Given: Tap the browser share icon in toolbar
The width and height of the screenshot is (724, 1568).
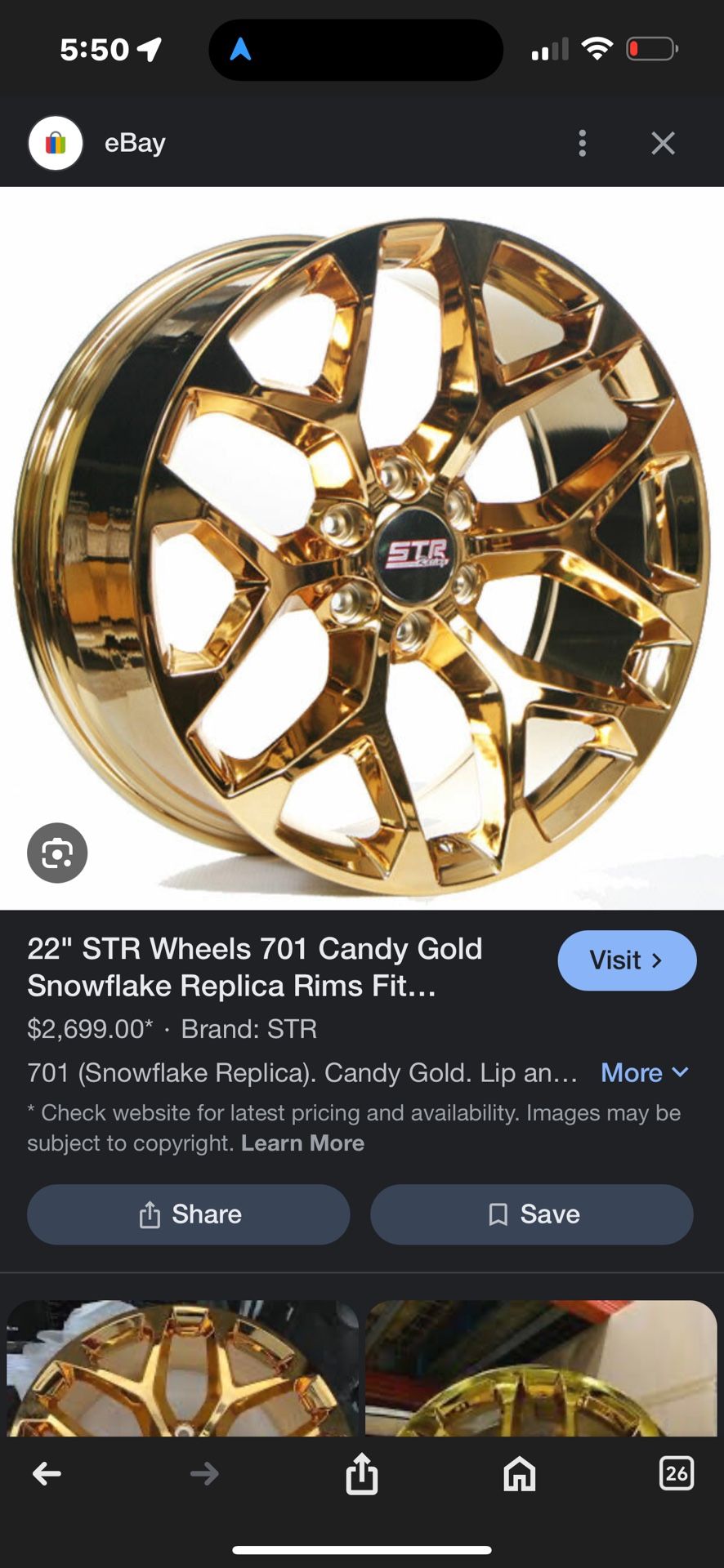Looking at the screenshot, I should 361,1473.
